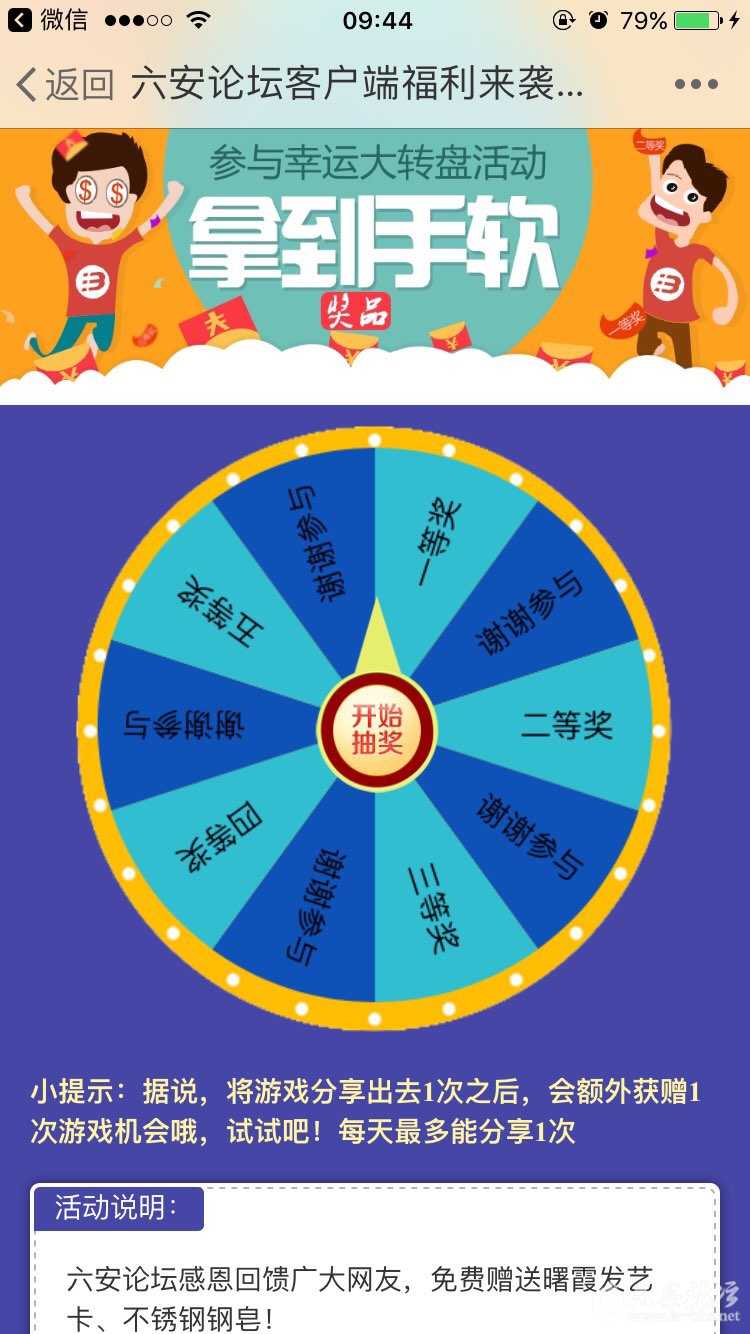Return to 微信 via the status bar
The image size is (750, 1334).
pos(48,20)
